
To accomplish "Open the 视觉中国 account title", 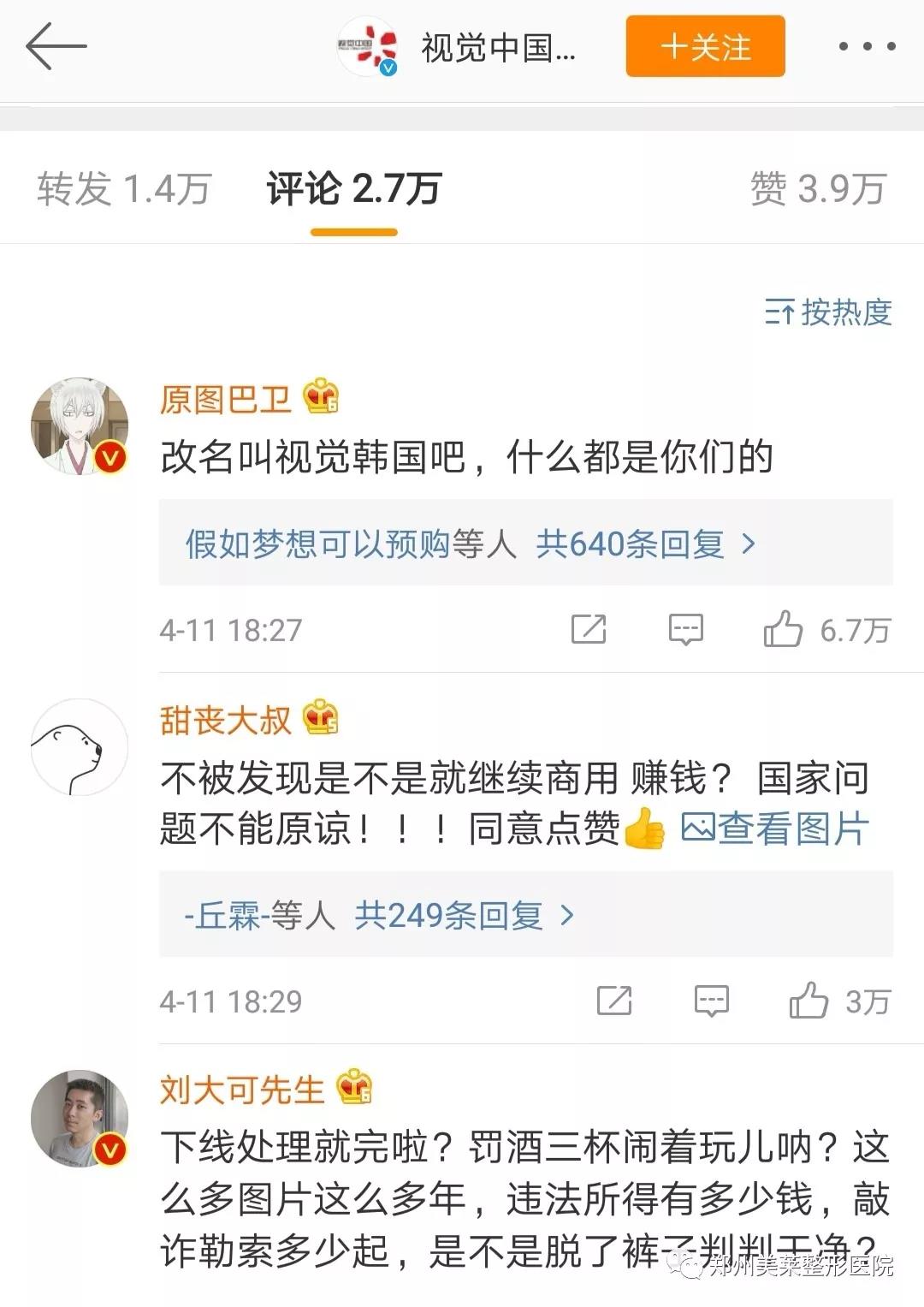I will click(x=498, y=47).
